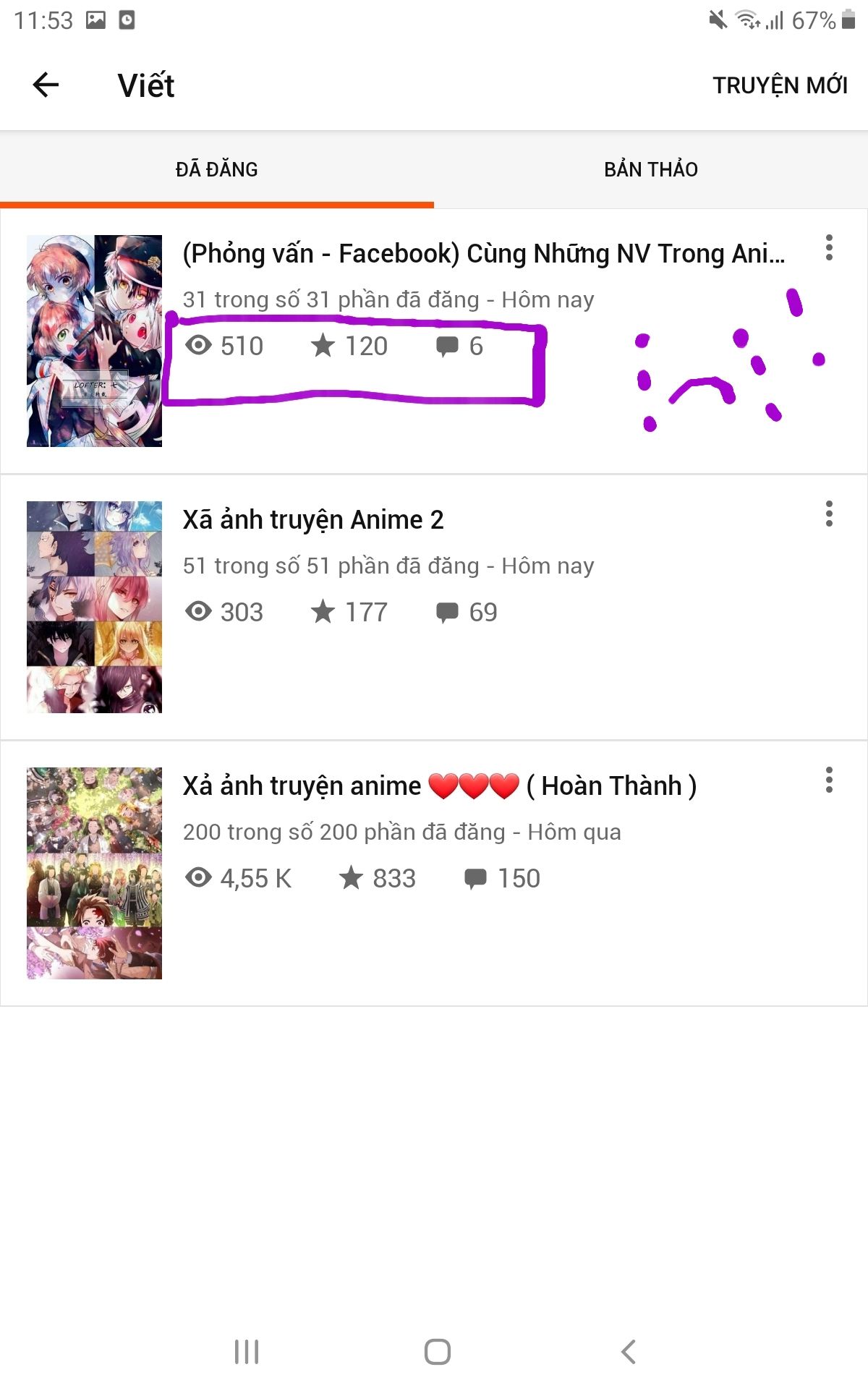Create a new story with TRUYỆN MỚI
Screen dimensions: 868x1388
pyautogui.click(x=780, y=85)
